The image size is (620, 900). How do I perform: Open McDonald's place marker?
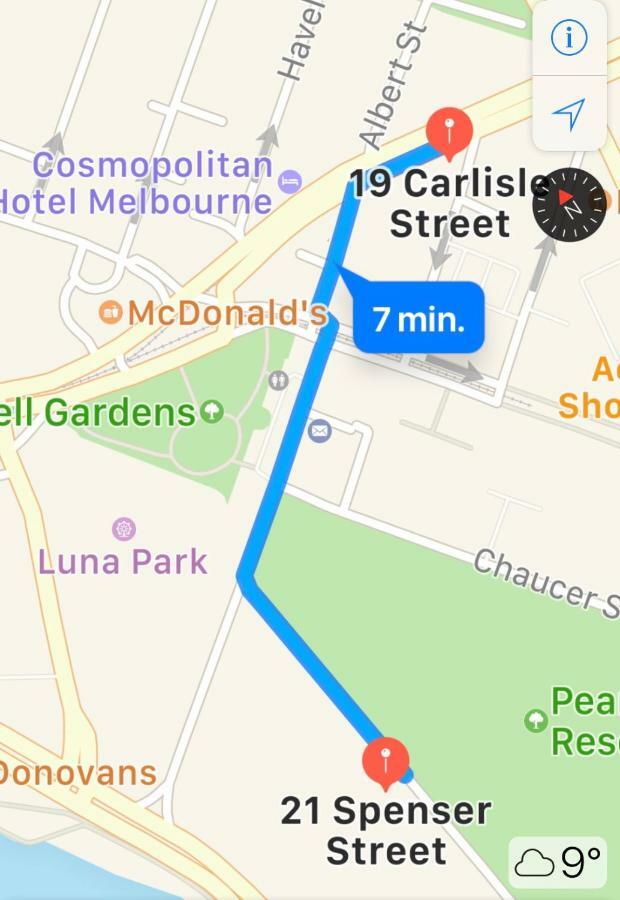[x=111, y=313]
